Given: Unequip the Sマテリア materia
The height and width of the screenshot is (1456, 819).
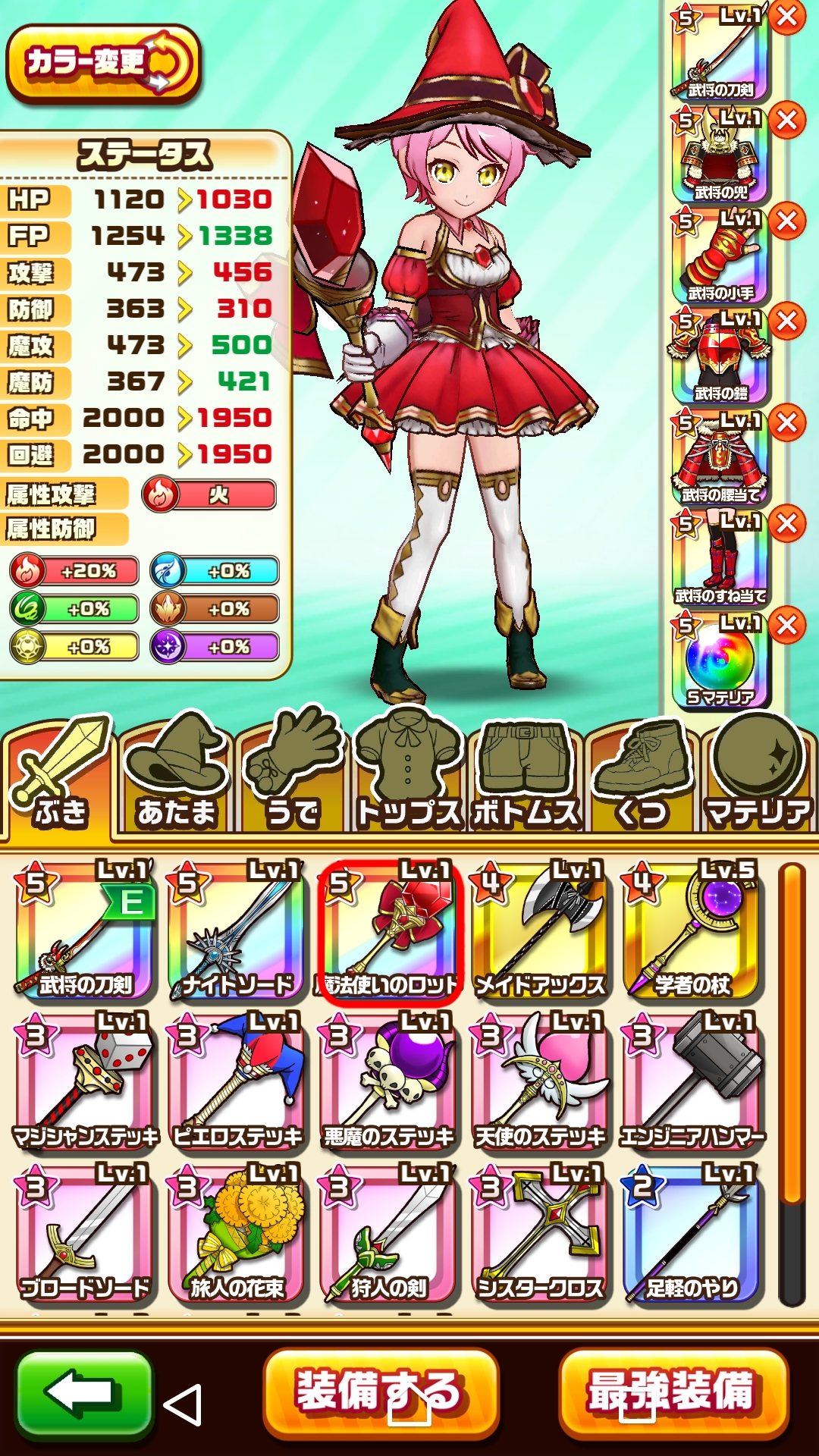Looking at the screenshot, I should click(787, 626).
